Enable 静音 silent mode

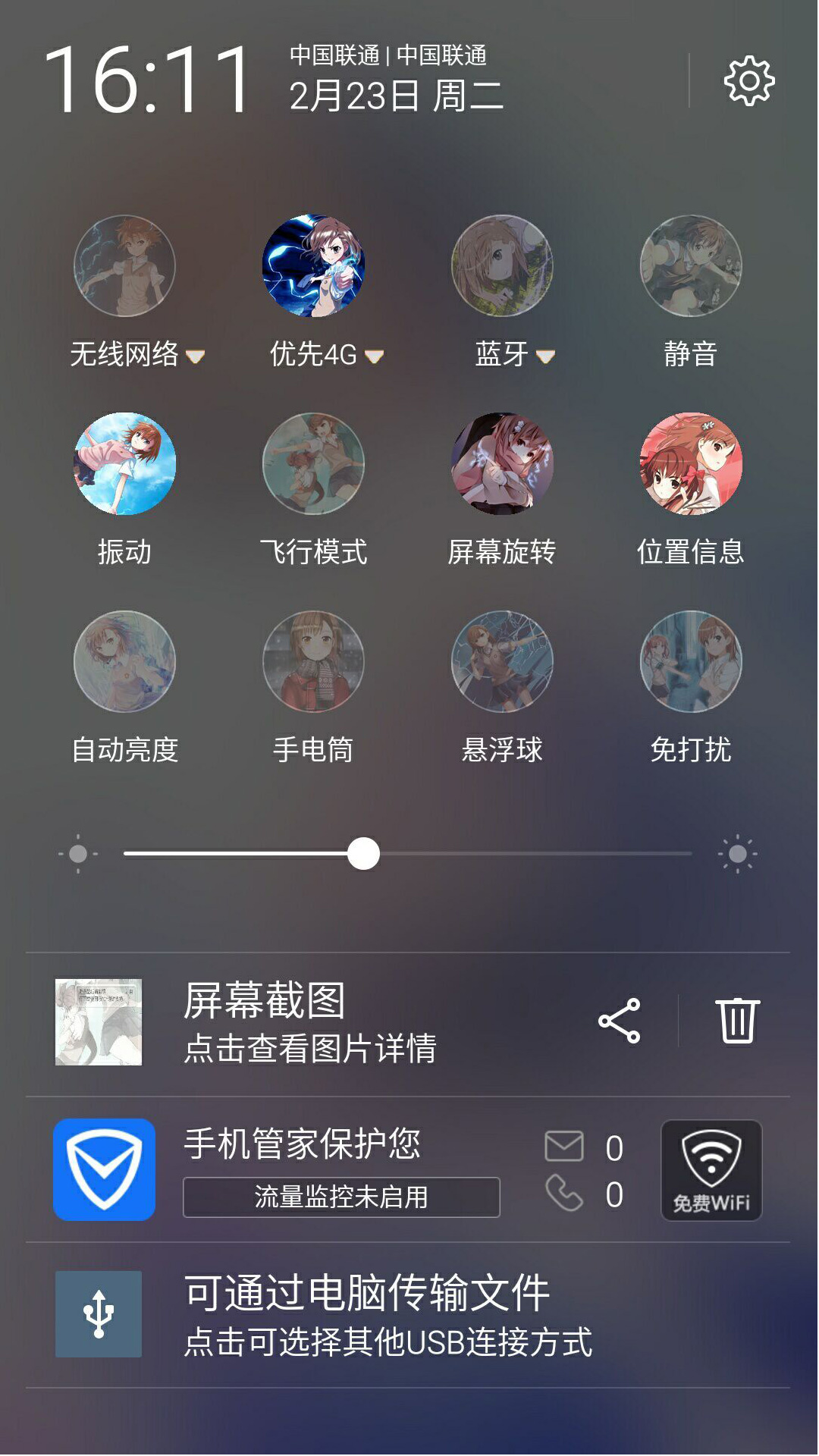point(691,266)
